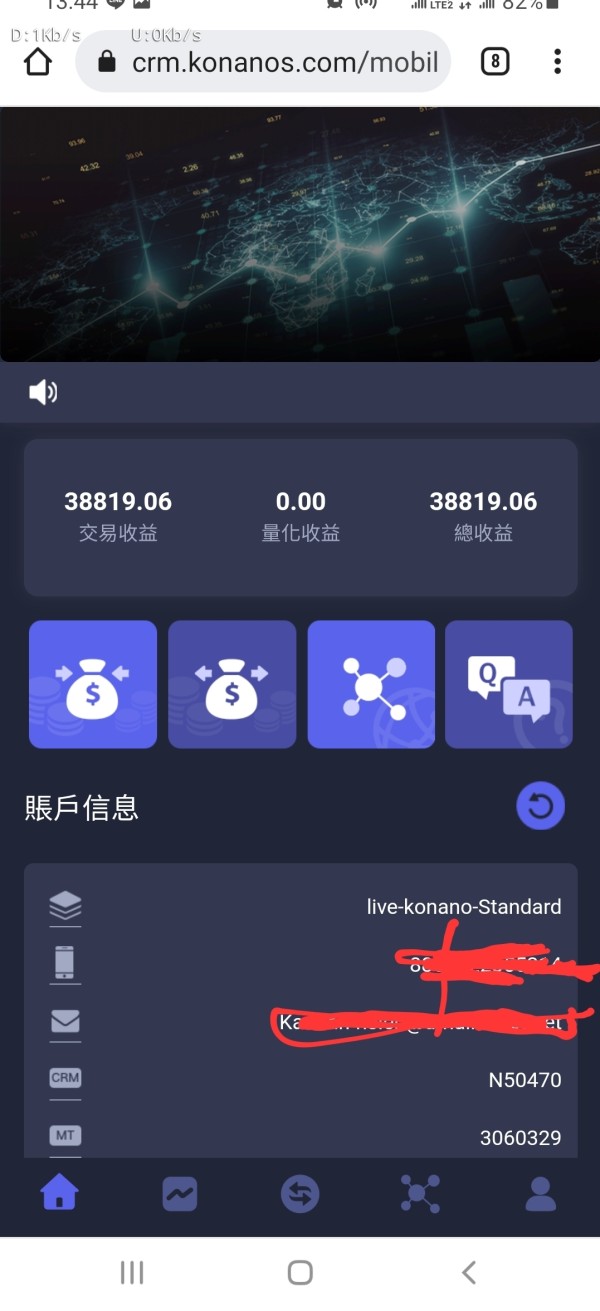Viewport: 600px width, 1311px height.
Task: Switch to the network tab in bottom bar
Action: [x=420, y=1193]
